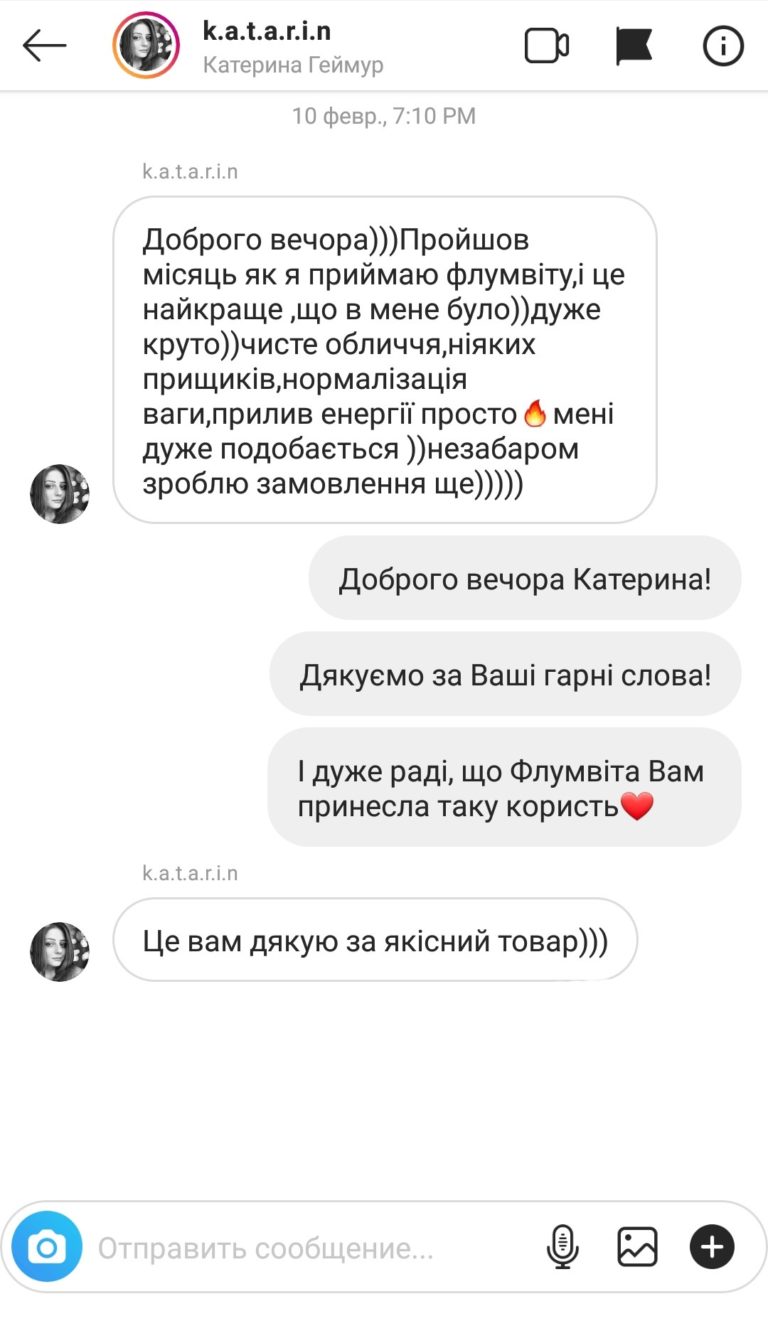This screenshot has width=768, height=1321.
Task: Tap the flag icon in the header
Action: (634, 46)
